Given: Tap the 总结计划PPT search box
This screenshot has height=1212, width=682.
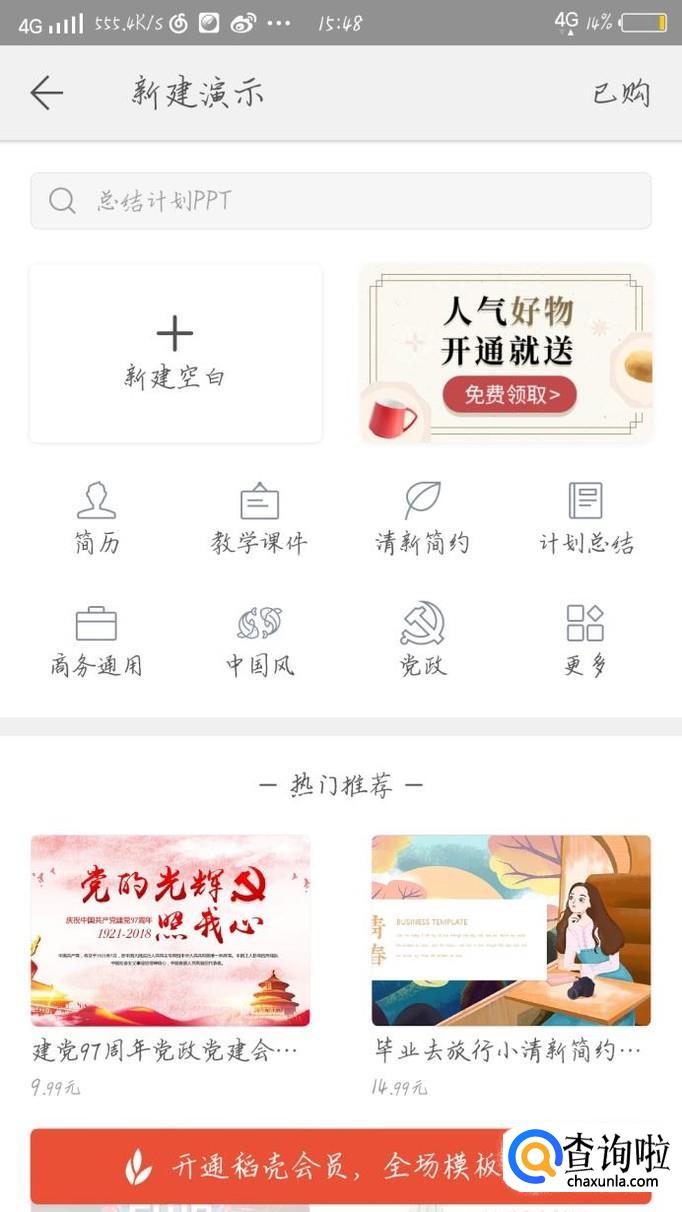Looking at the screenshot, I should [341, 201].
